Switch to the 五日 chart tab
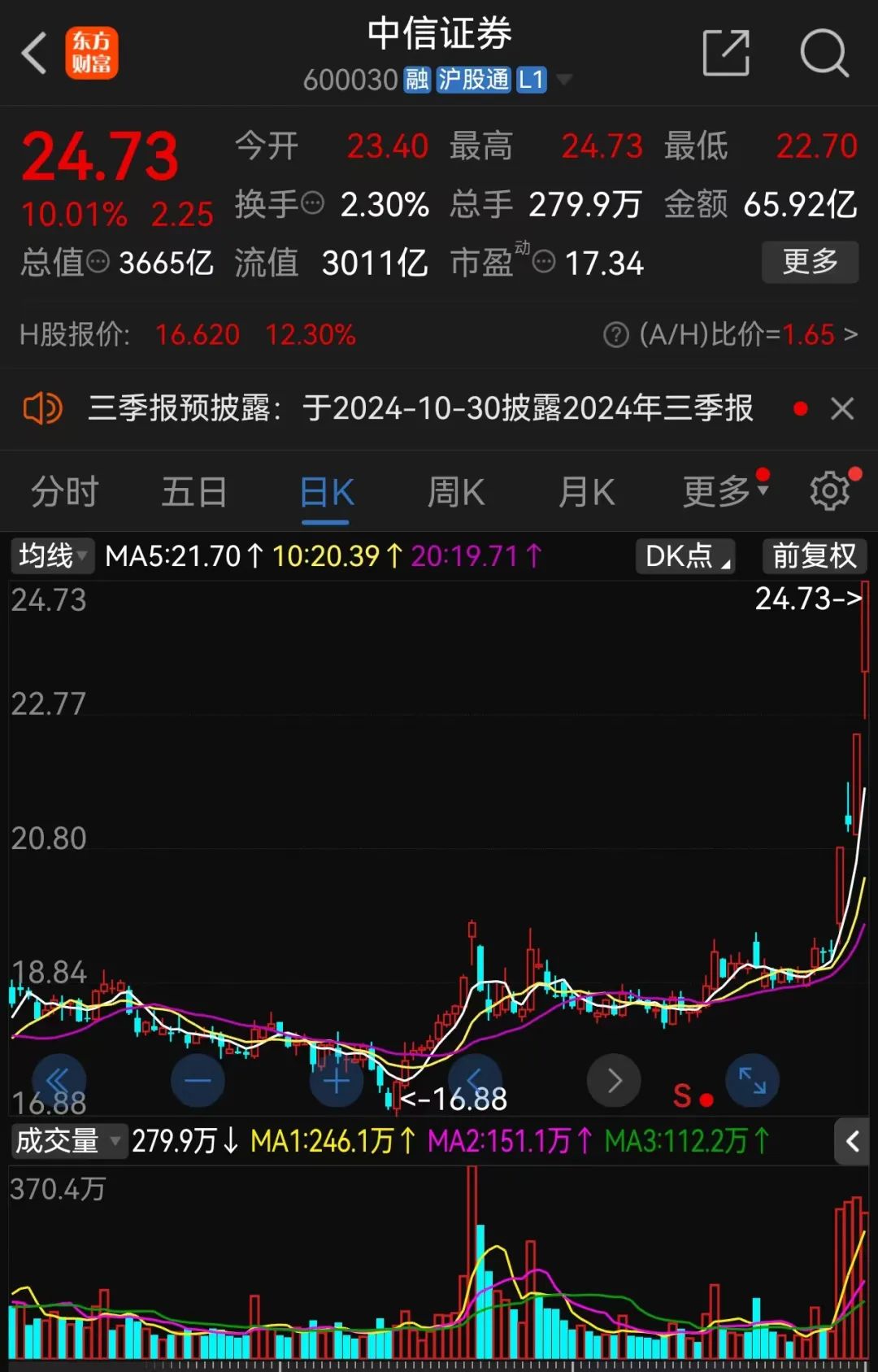 coord(194,492)
